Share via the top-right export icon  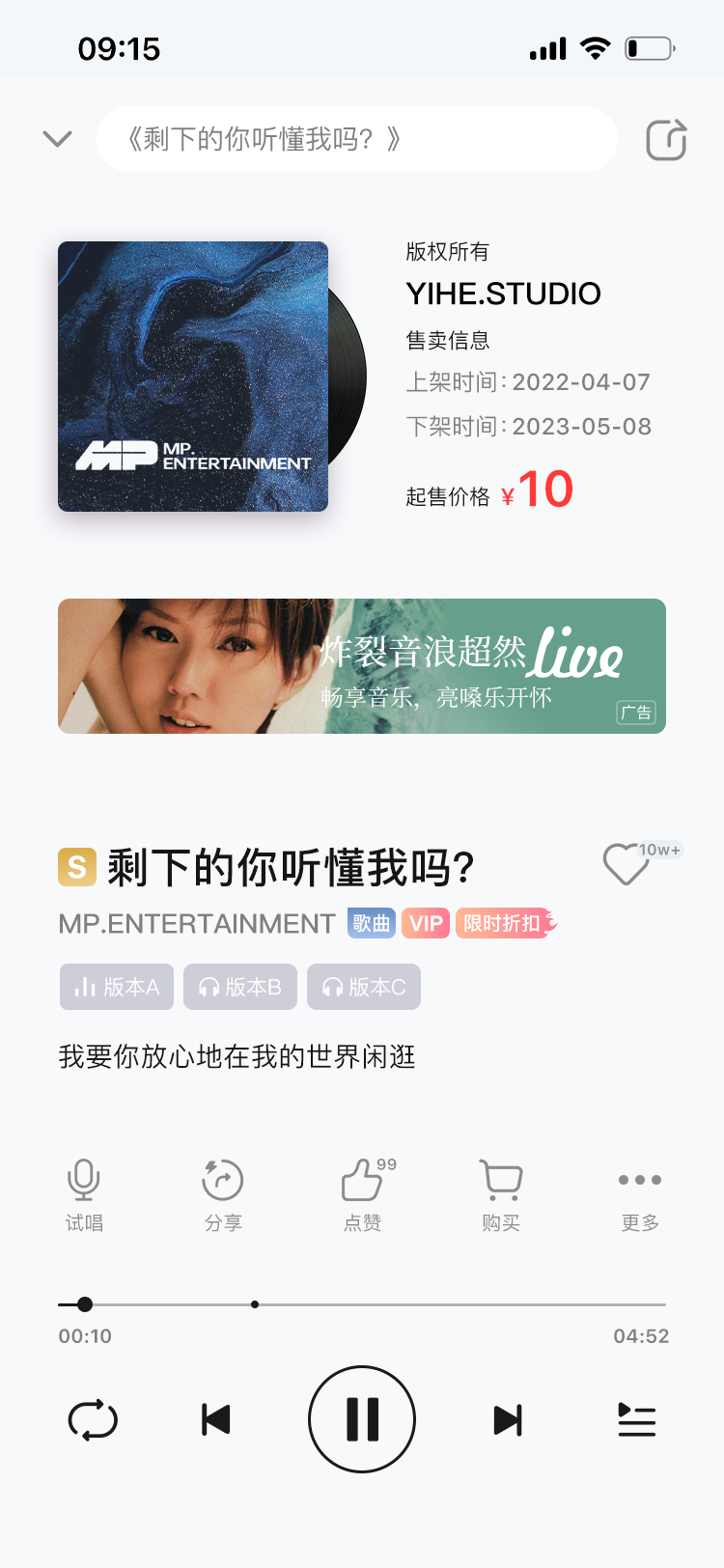[666, 140]
